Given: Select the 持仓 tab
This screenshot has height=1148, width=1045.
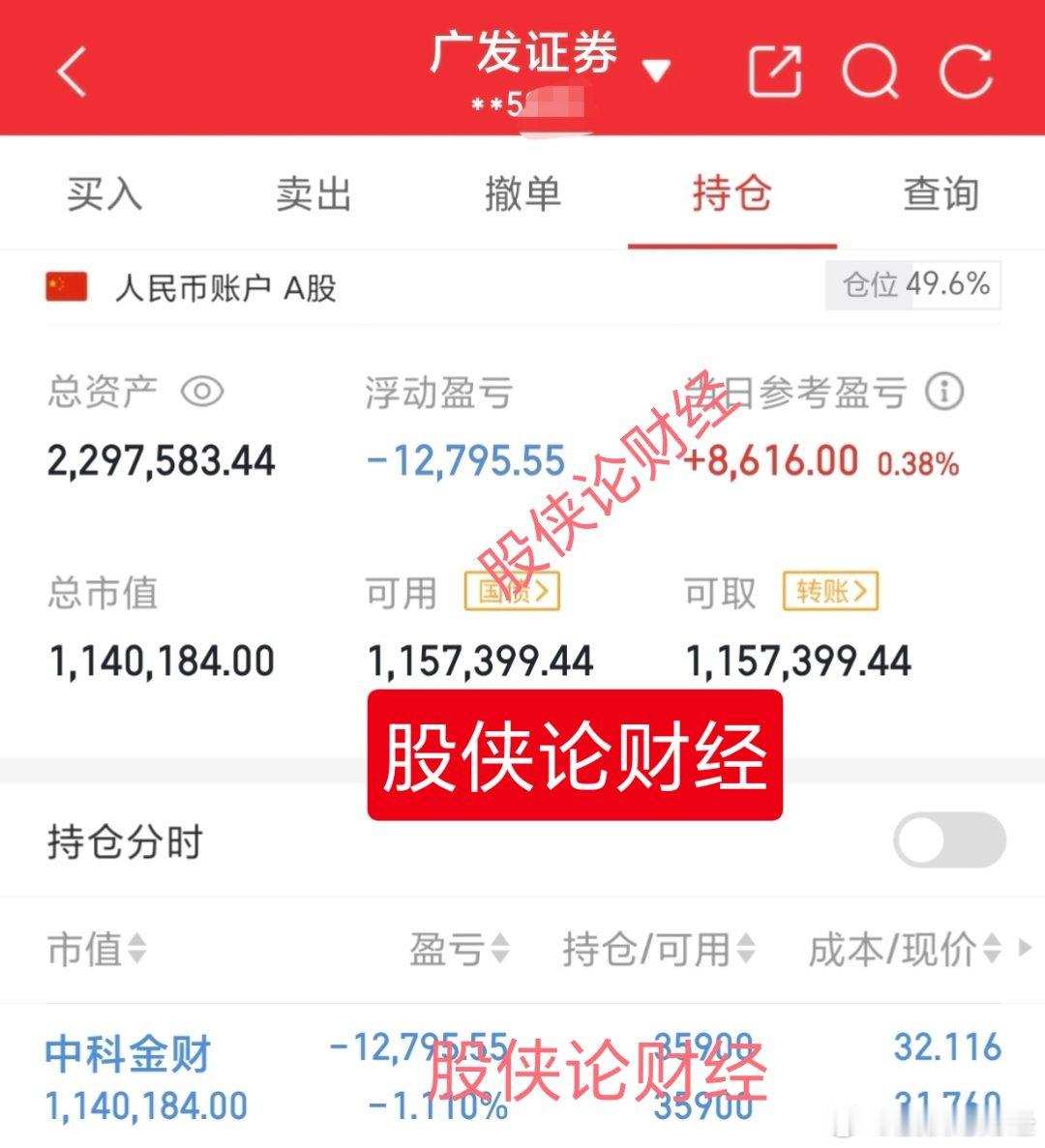Looking at the screenshot, I should [731, 193].
